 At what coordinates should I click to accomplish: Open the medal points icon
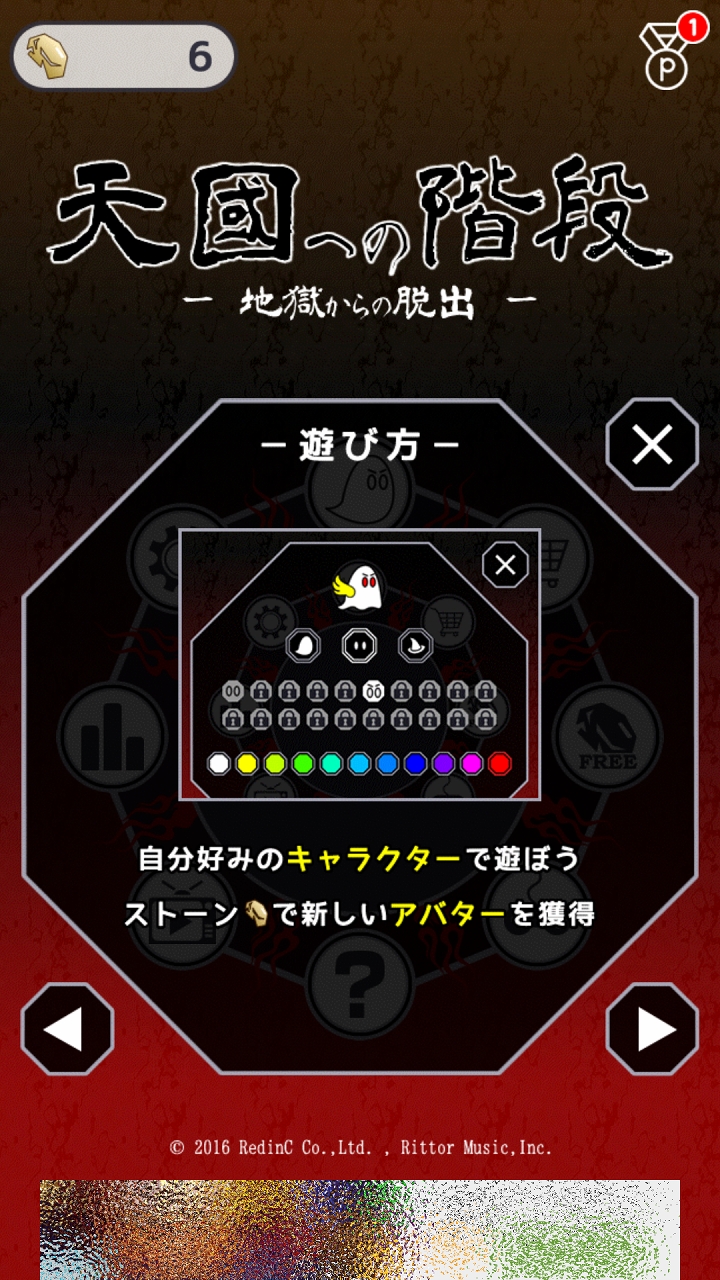pos(668,57)
